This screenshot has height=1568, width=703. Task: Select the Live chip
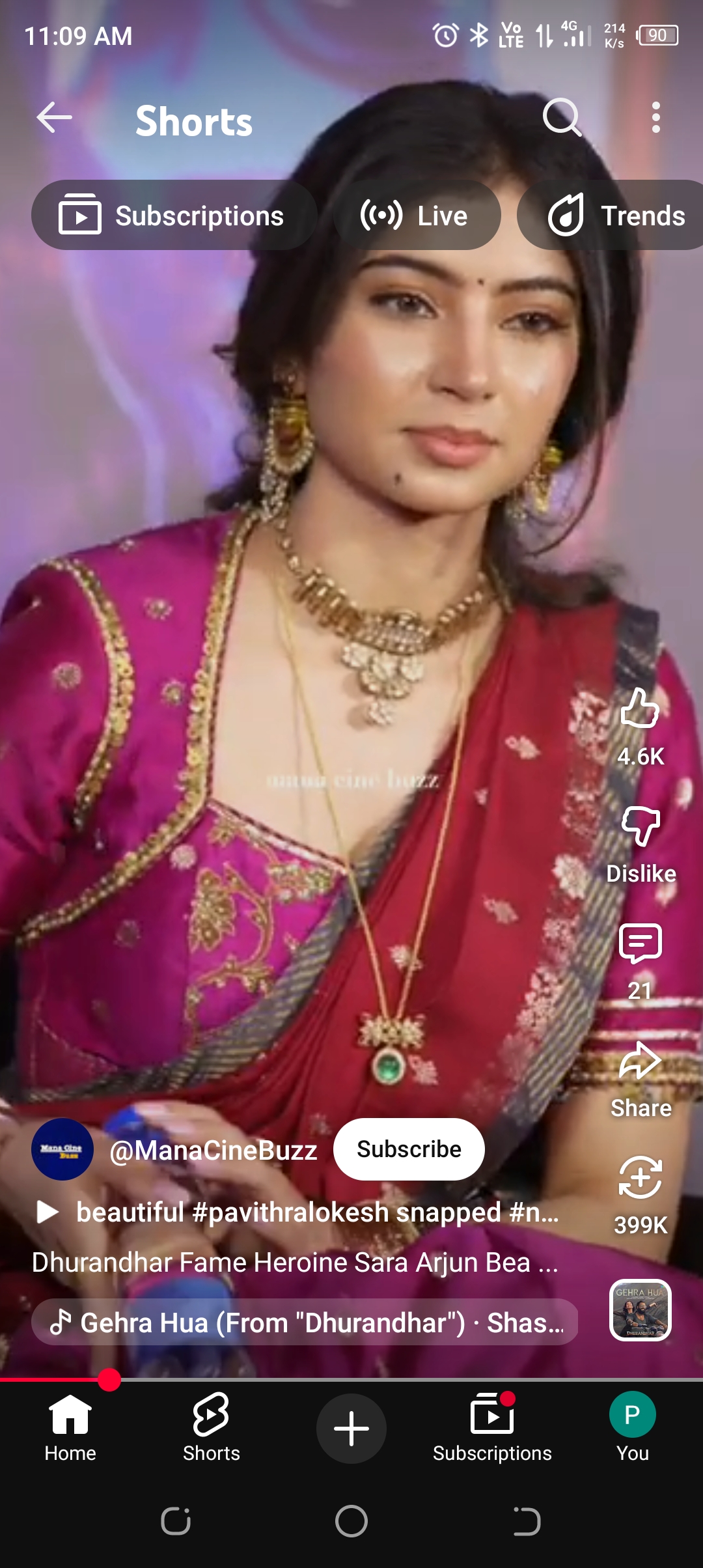(x=417, y=216)
